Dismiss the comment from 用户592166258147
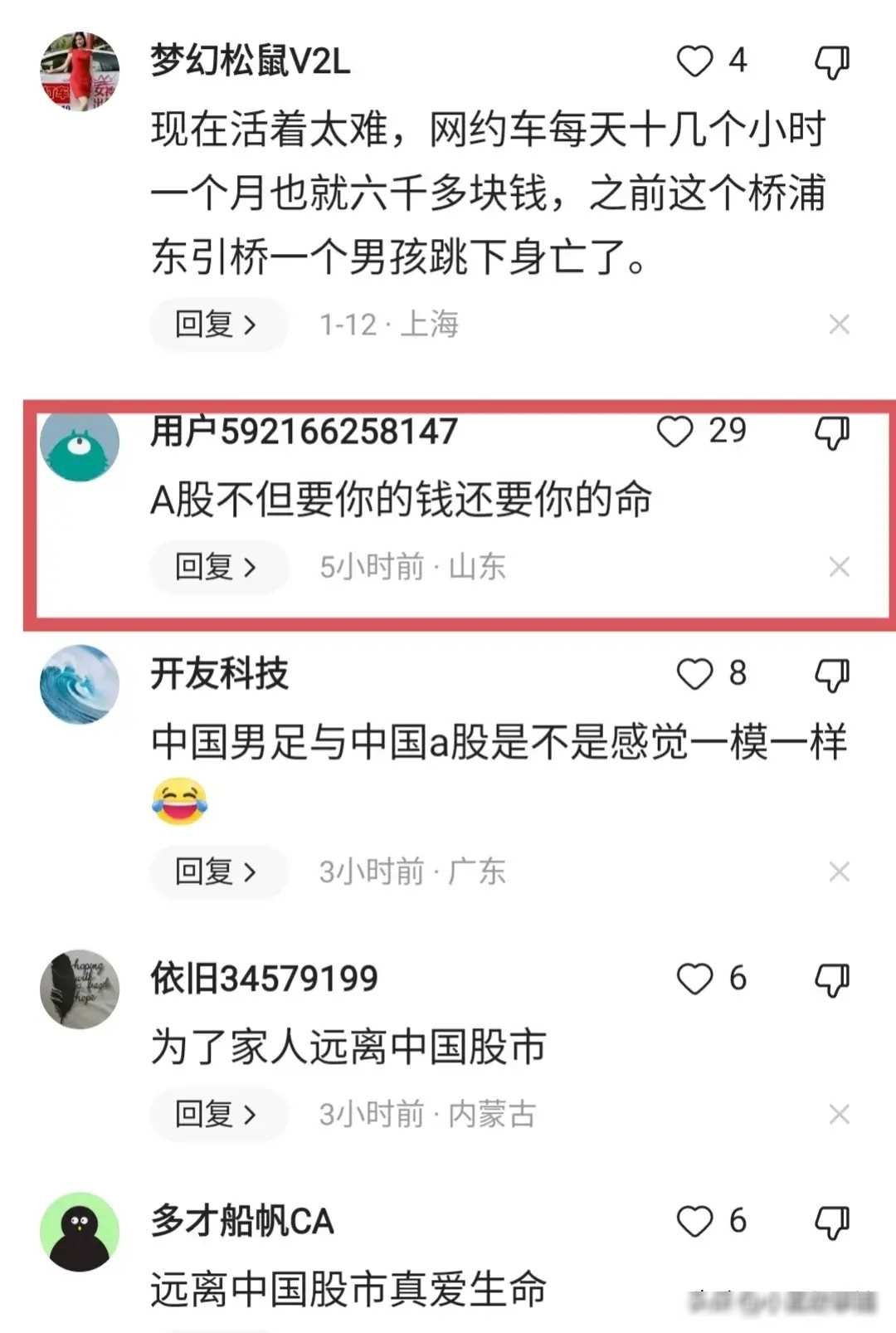This screenshot has width=896, height=1333. pos(839,568)
